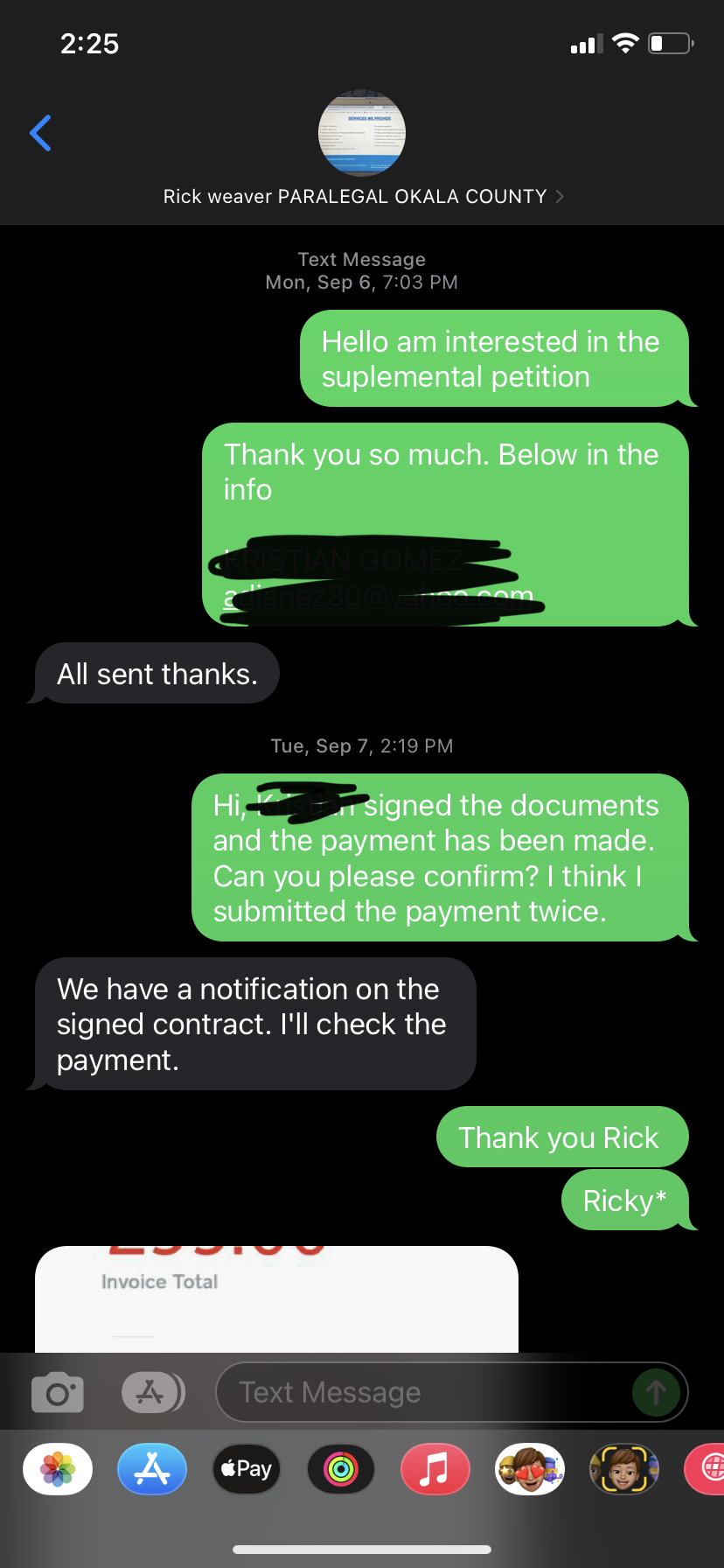
Task: Open the App Store iMessage app
Action: (152, 1469)
